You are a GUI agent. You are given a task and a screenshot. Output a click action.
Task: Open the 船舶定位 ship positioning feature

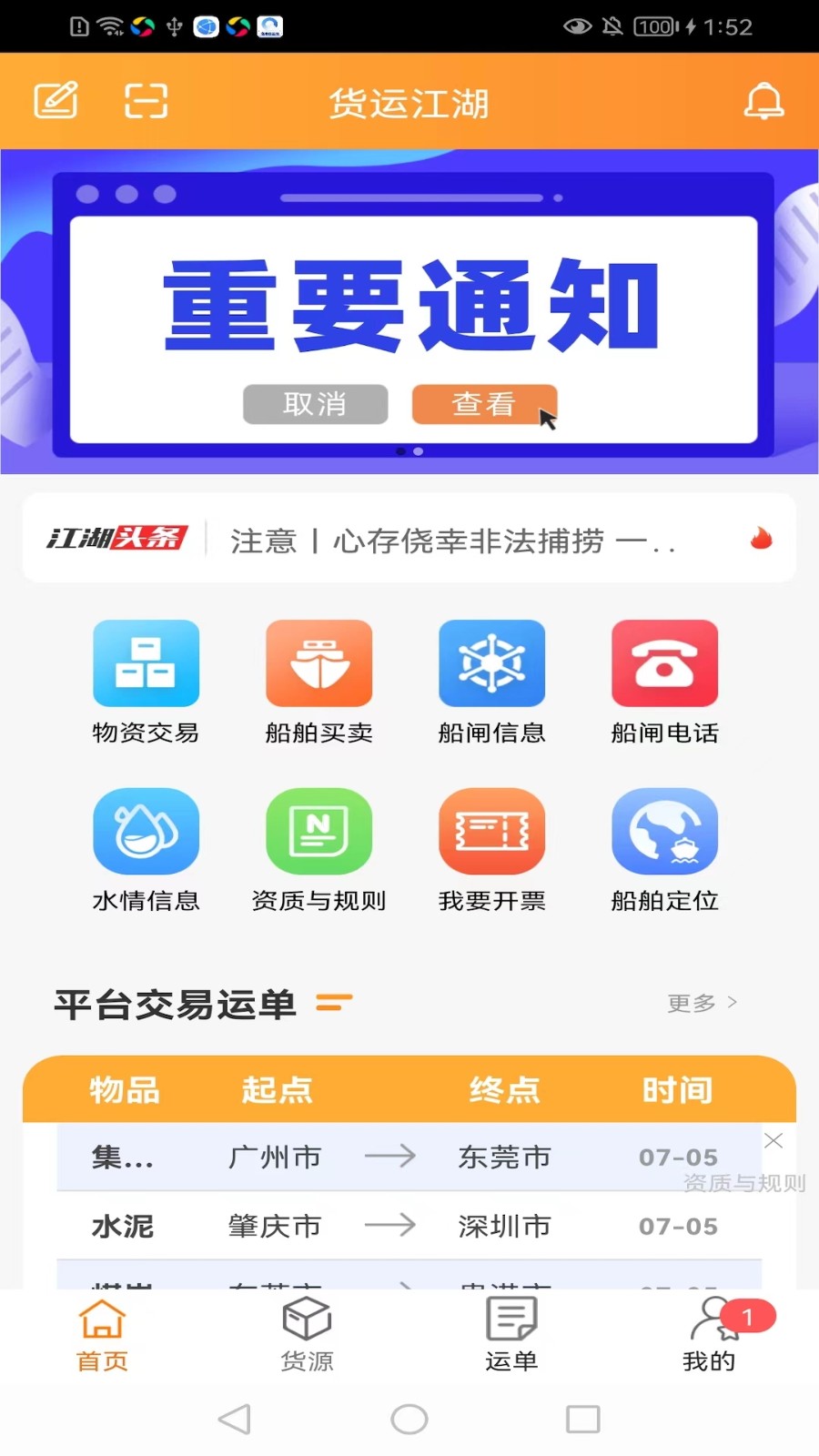(x=664, y=848)
